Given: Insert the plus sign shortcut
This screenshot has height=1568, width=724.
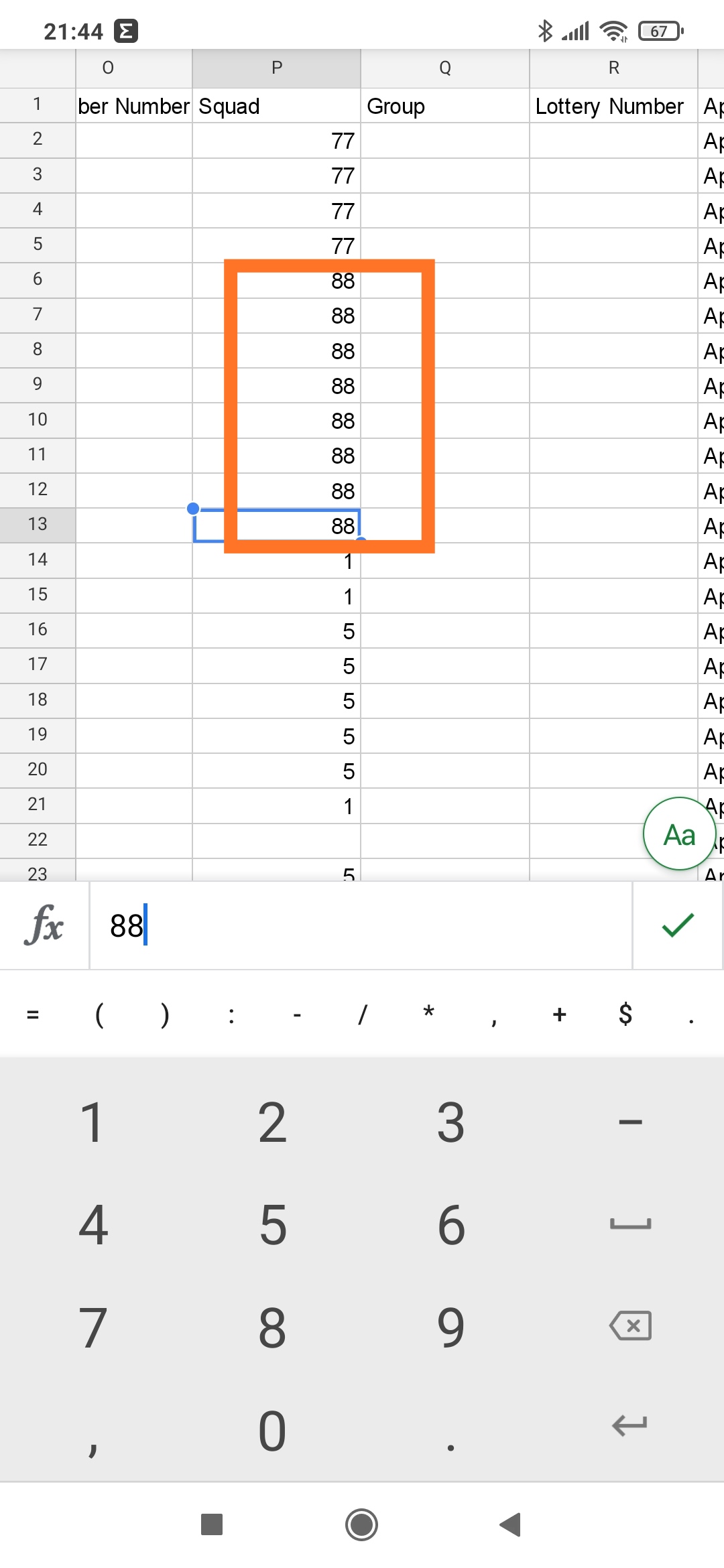Looking at the screenshot, I should coord(560,1015).
